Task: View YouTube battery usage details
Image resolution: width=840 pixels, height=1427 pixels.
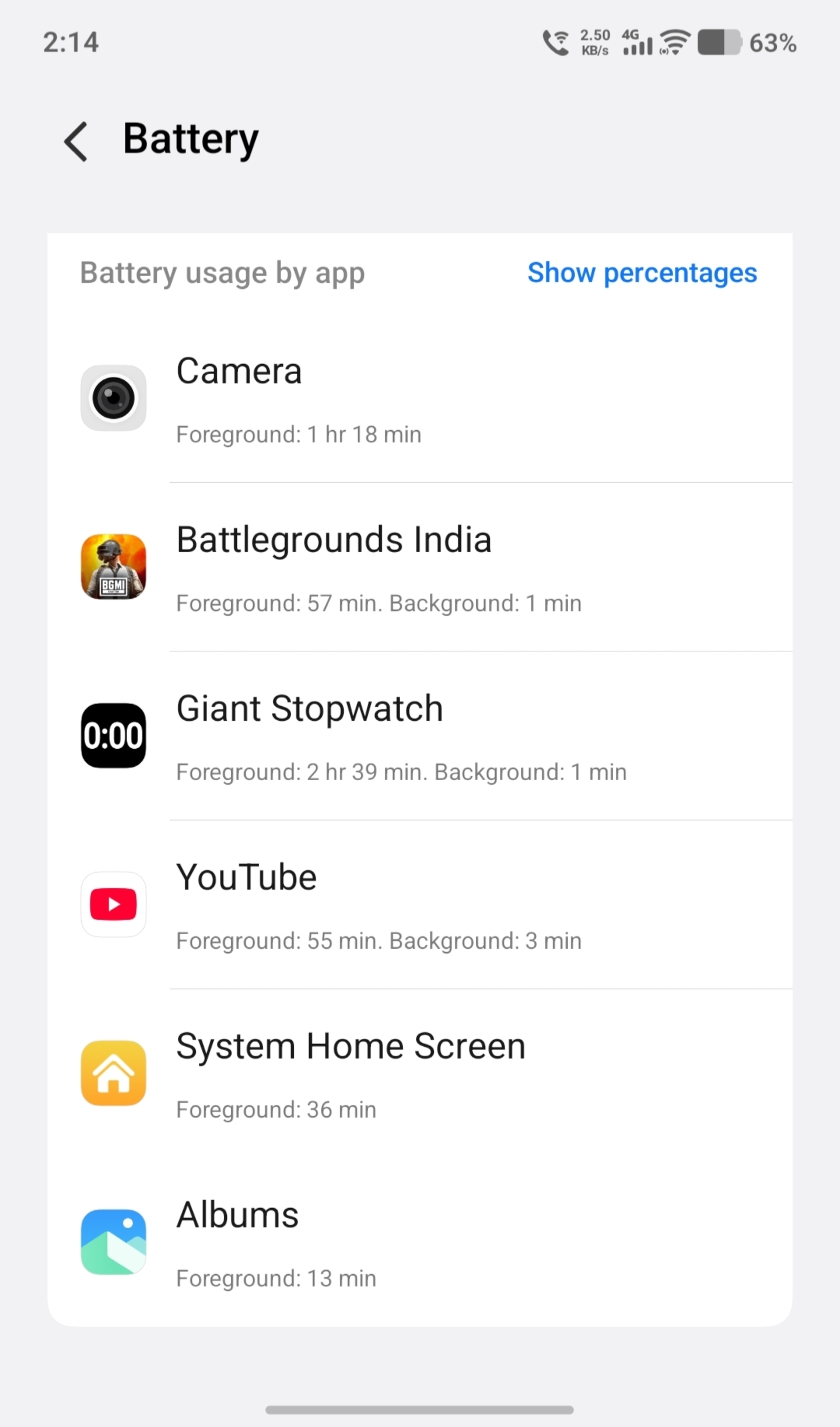Action: 419,904
